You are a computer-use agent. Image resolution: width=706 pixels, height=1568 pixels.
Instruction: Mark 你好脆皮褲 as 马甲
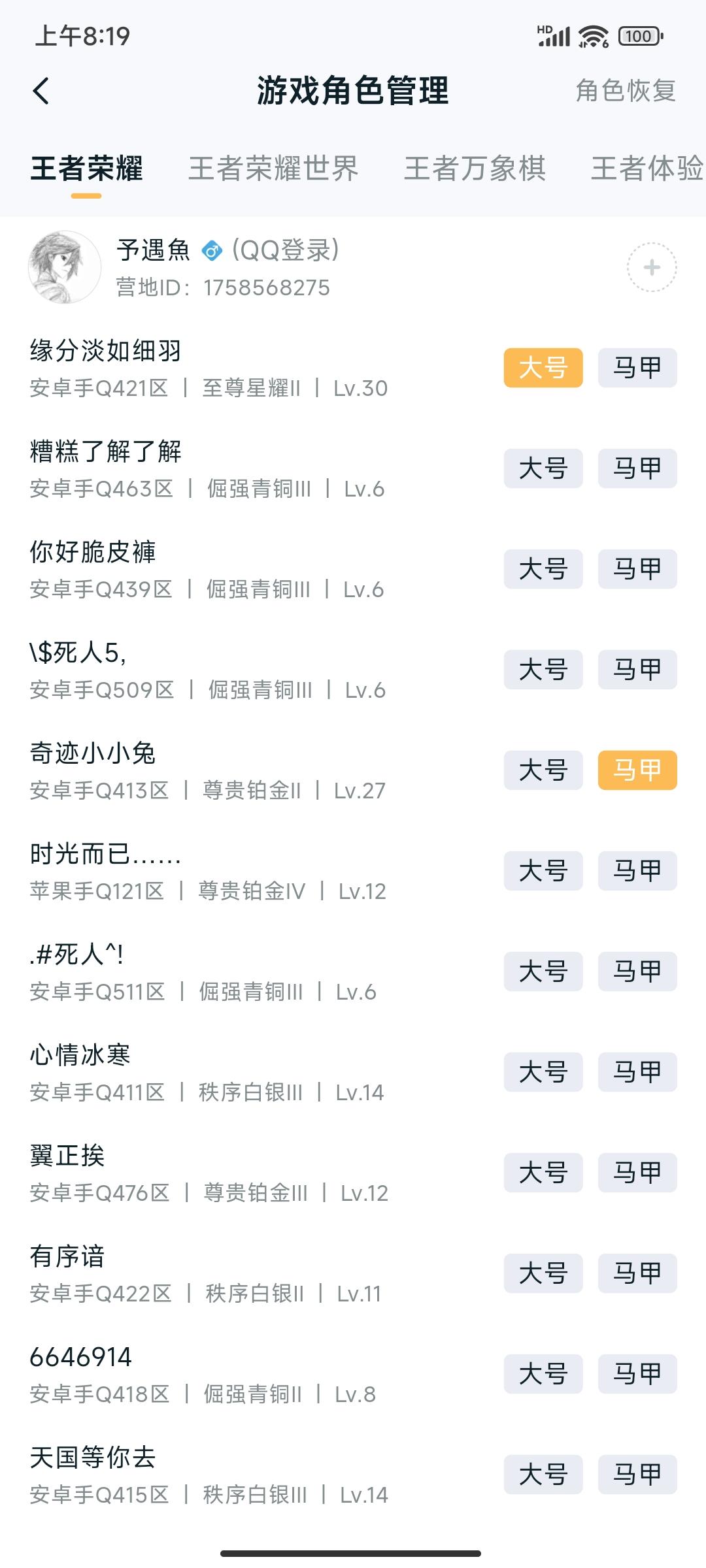[637, 568]
